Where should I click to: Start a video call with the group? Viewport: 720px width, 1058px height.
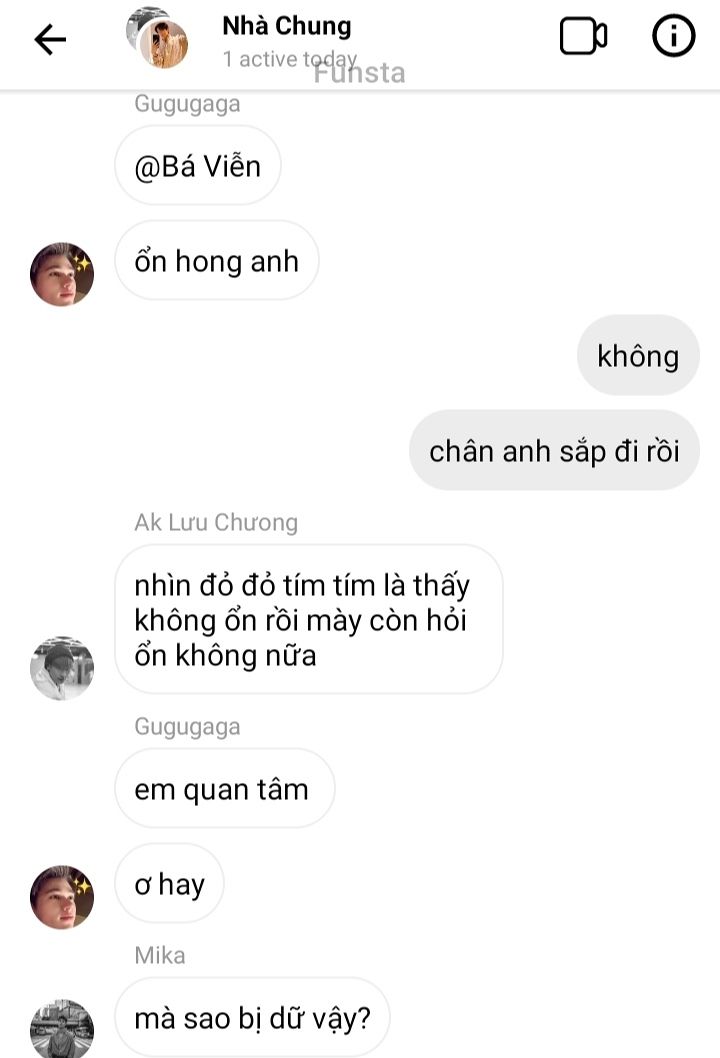(x=583, y=36)
